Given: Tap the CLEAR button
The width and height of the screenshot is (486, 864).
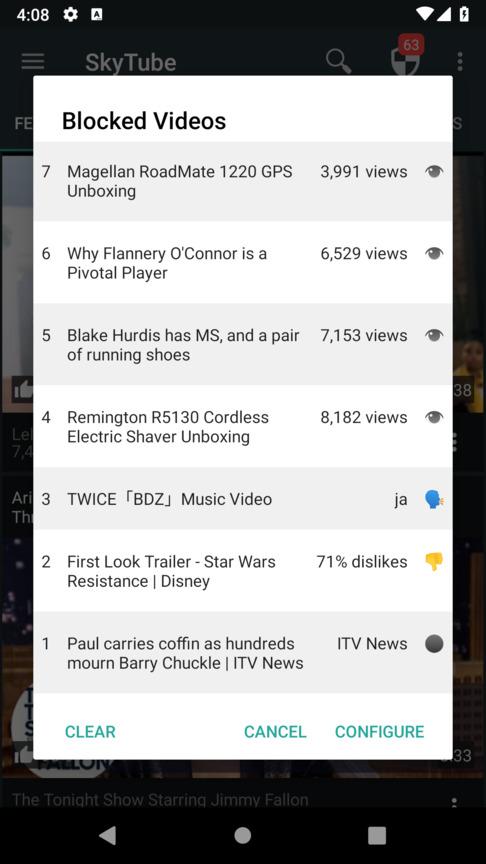Looking at the screenshot, I should point(90,732).
